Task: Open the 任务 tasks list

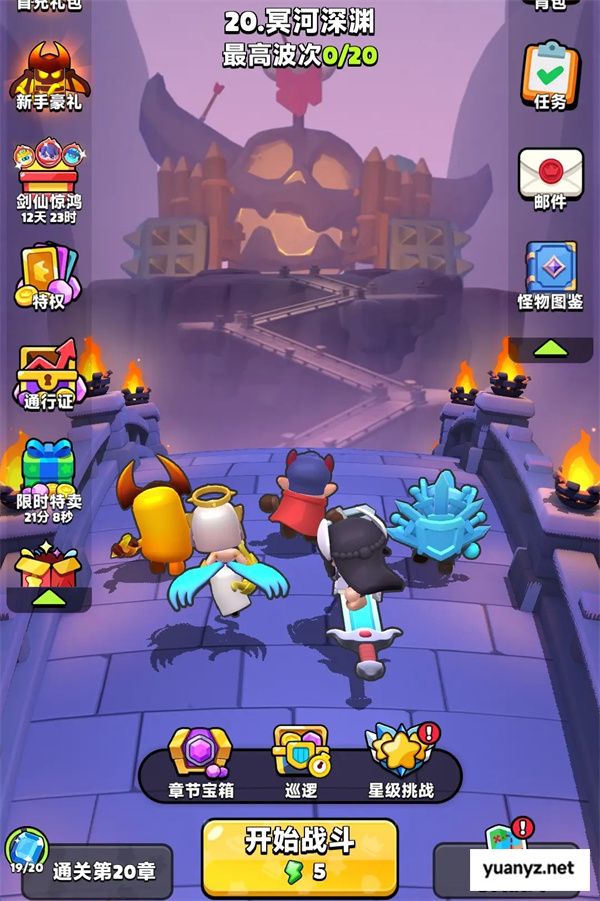Action: point(550,76)
